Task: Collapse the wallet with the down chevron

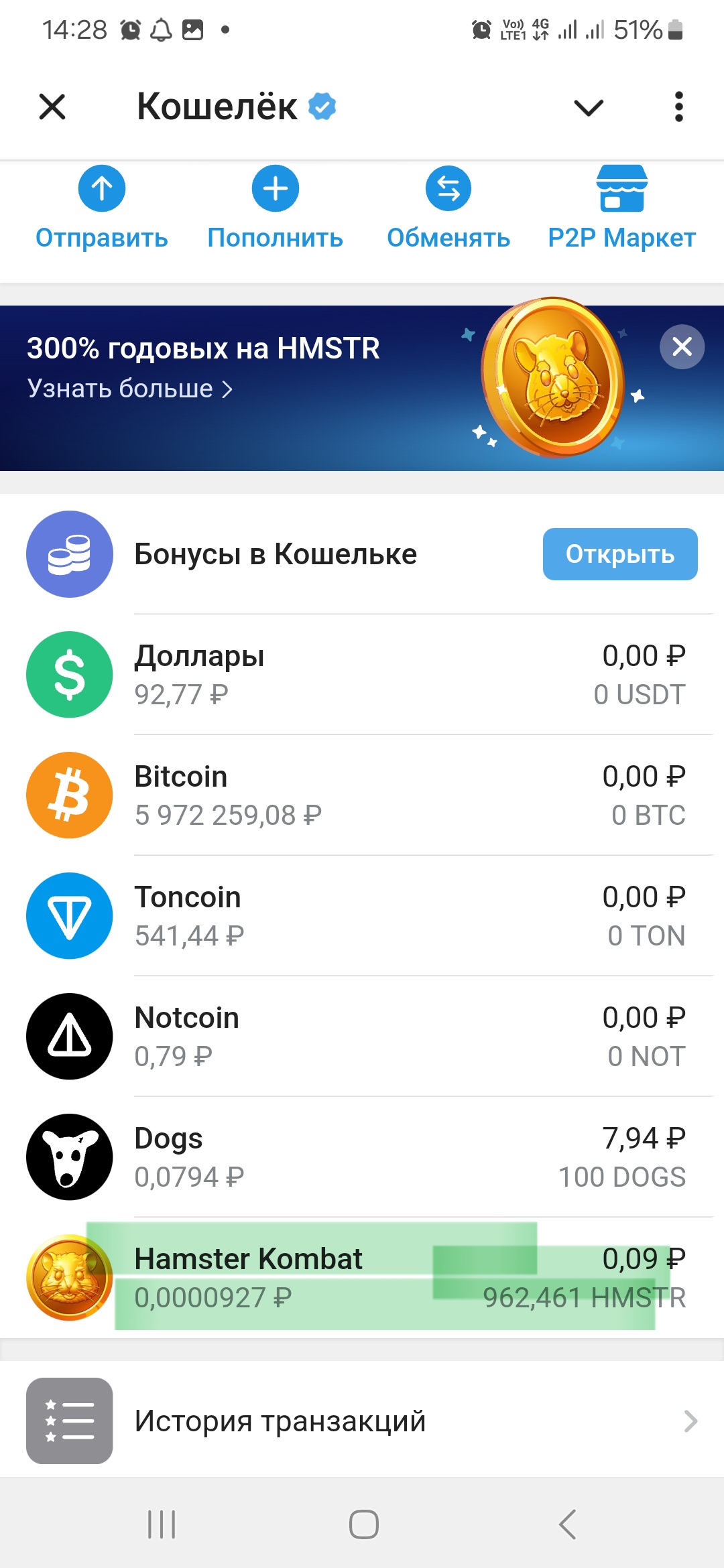Action: tap(589, 107)
